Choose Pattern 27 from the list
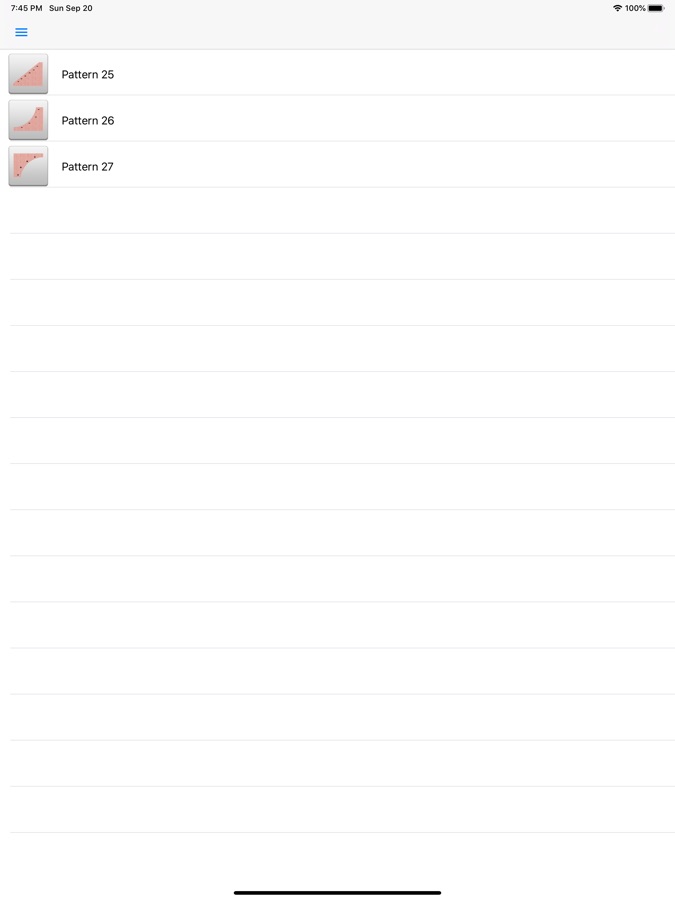The width and height of the screenshot is (675, 900). click(88, 167)
